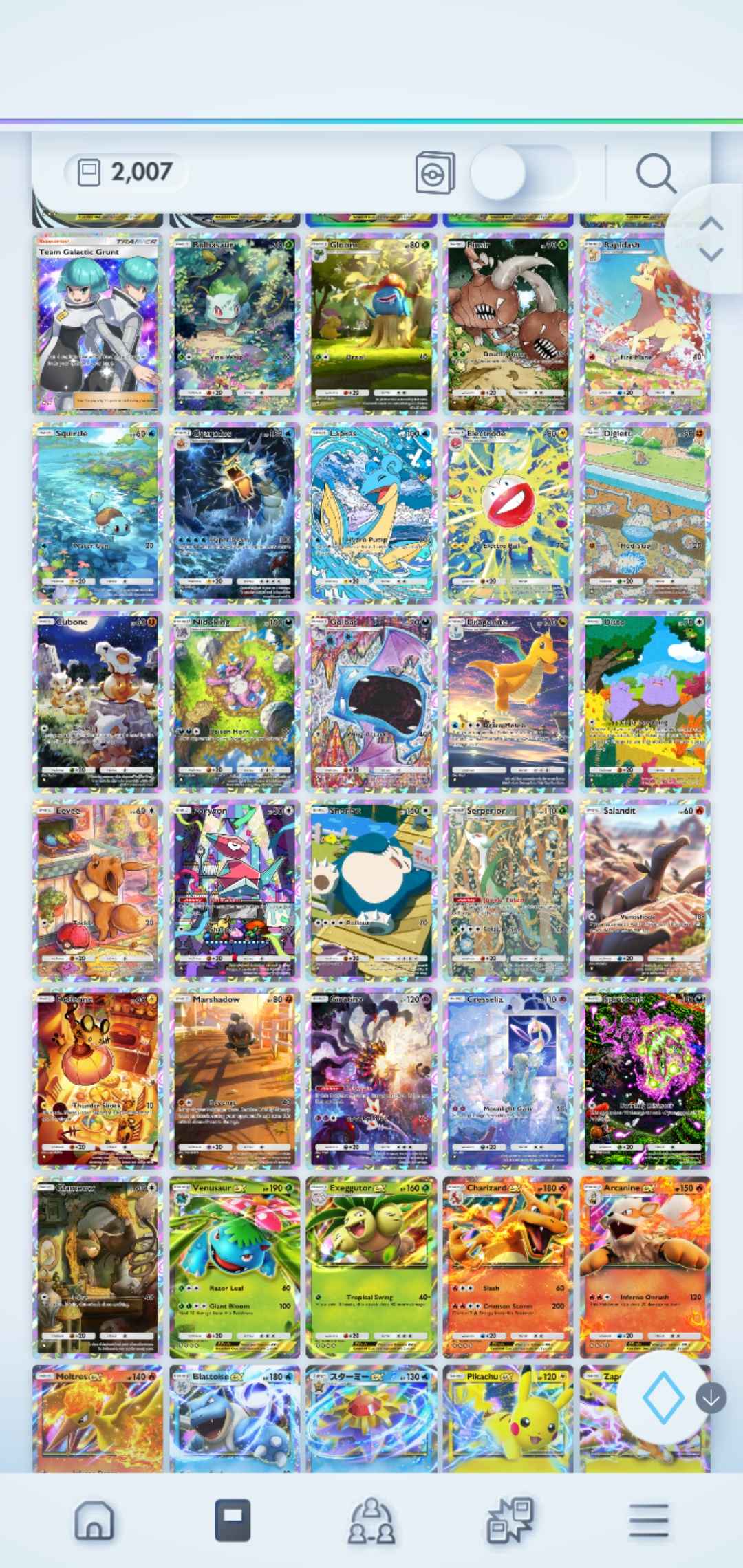View the Charizard ex card
743x1568 pixels.
[x=508, y=1267]
